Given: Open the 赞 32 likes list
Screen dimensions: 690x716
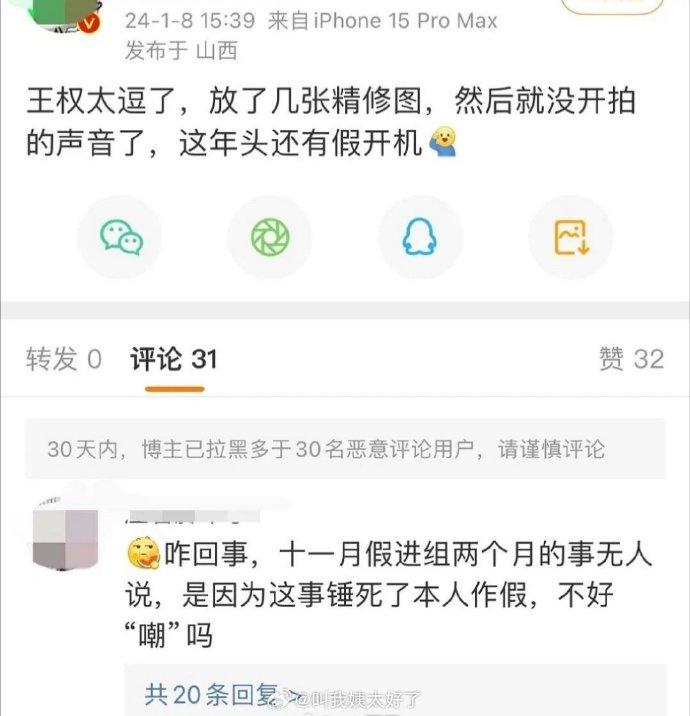Looking at the screenshot, I should point(631,359).
